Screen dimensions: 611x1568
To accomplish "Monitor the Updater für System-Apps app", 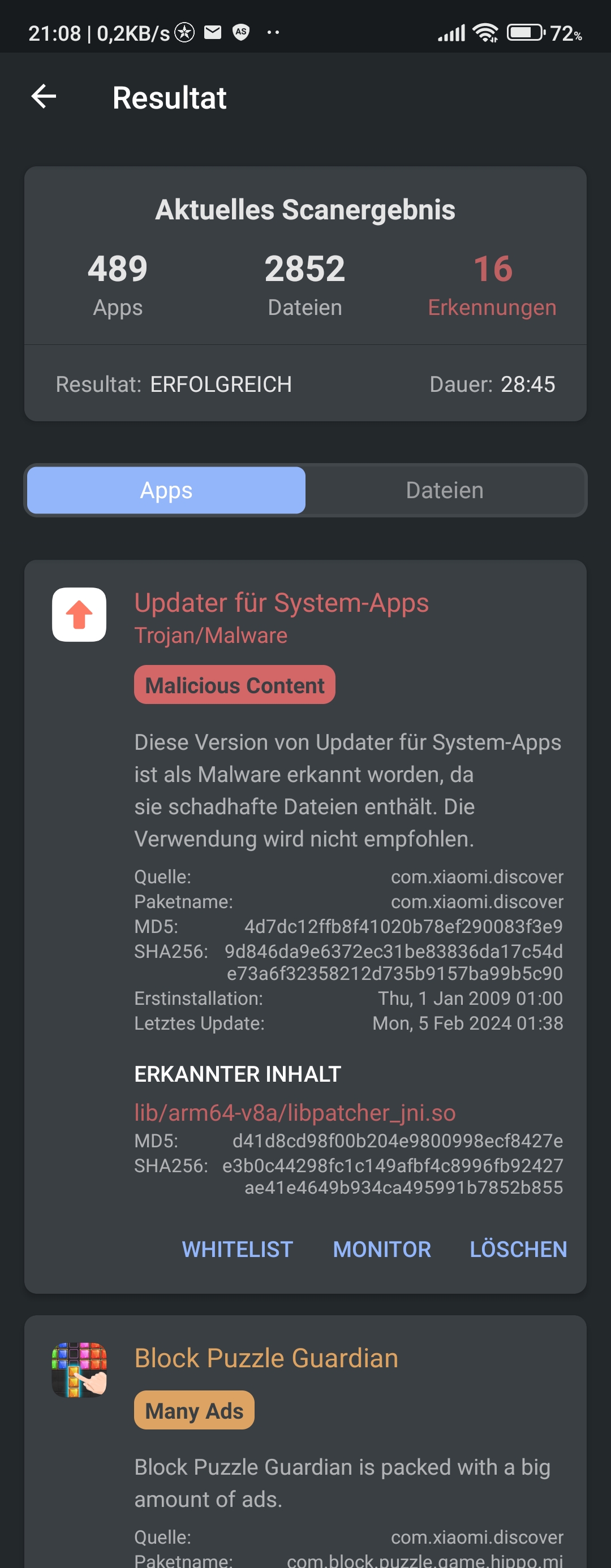I will (382, 1249).
